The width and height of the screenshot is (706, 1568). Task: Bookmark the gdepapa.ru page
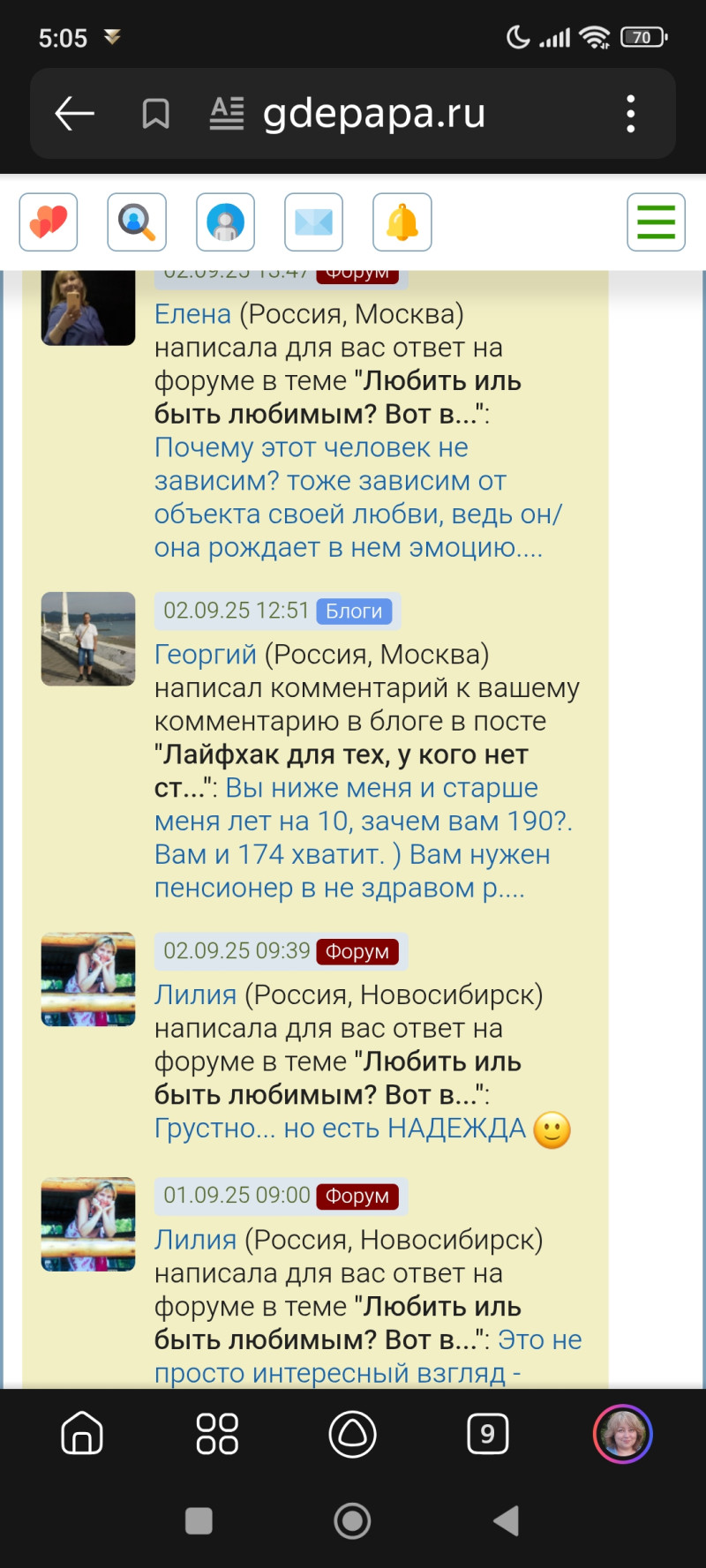pyautogui.click(x=156, y=114)
